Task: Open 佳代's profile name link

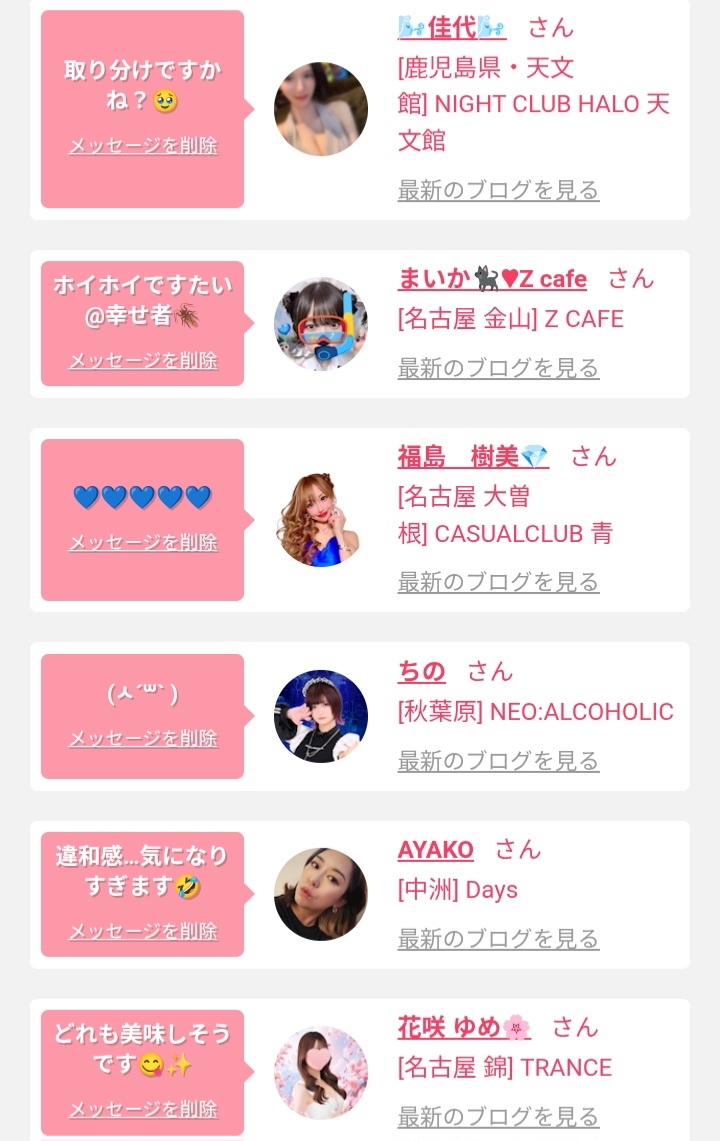Action: tap(452, 27)
